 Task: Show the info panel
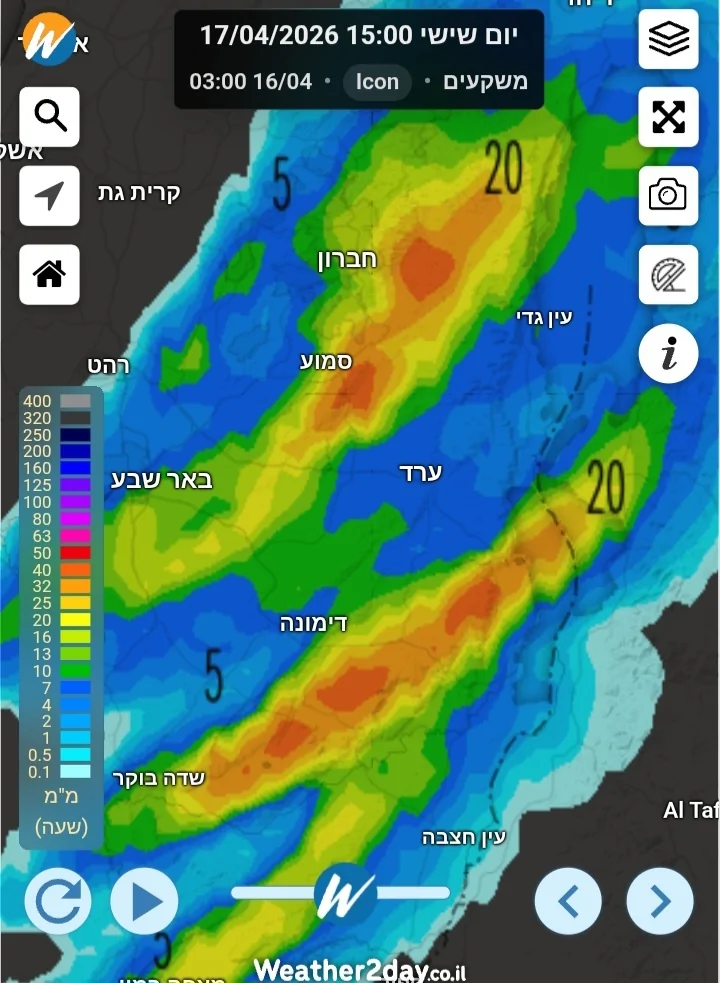pos(668,353)
